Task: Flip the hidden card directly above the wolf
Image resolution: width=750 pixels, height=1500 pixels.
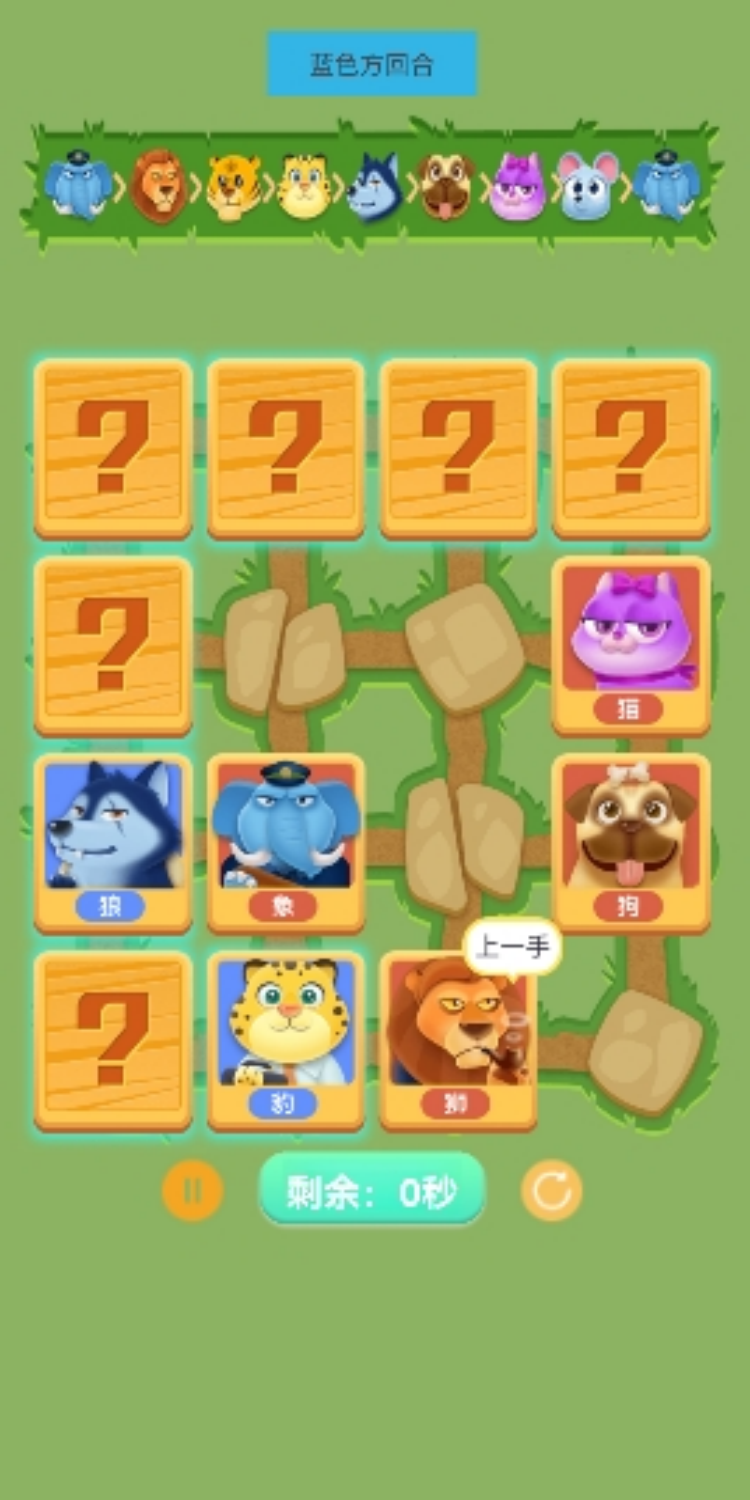Action: point(113,645)
